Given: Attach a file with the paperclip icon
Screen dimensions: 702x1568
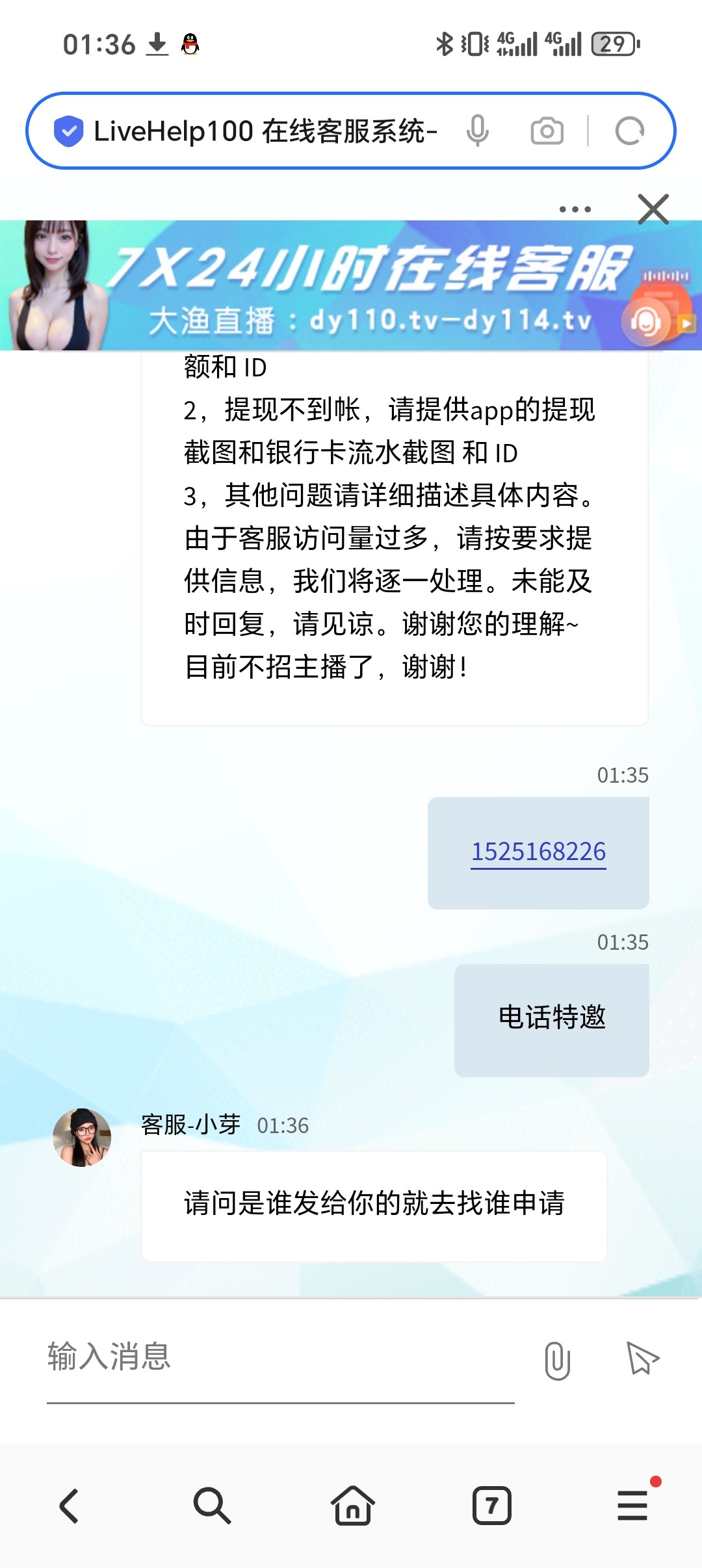Looking at the screenshot, I should coord(557,1360).
